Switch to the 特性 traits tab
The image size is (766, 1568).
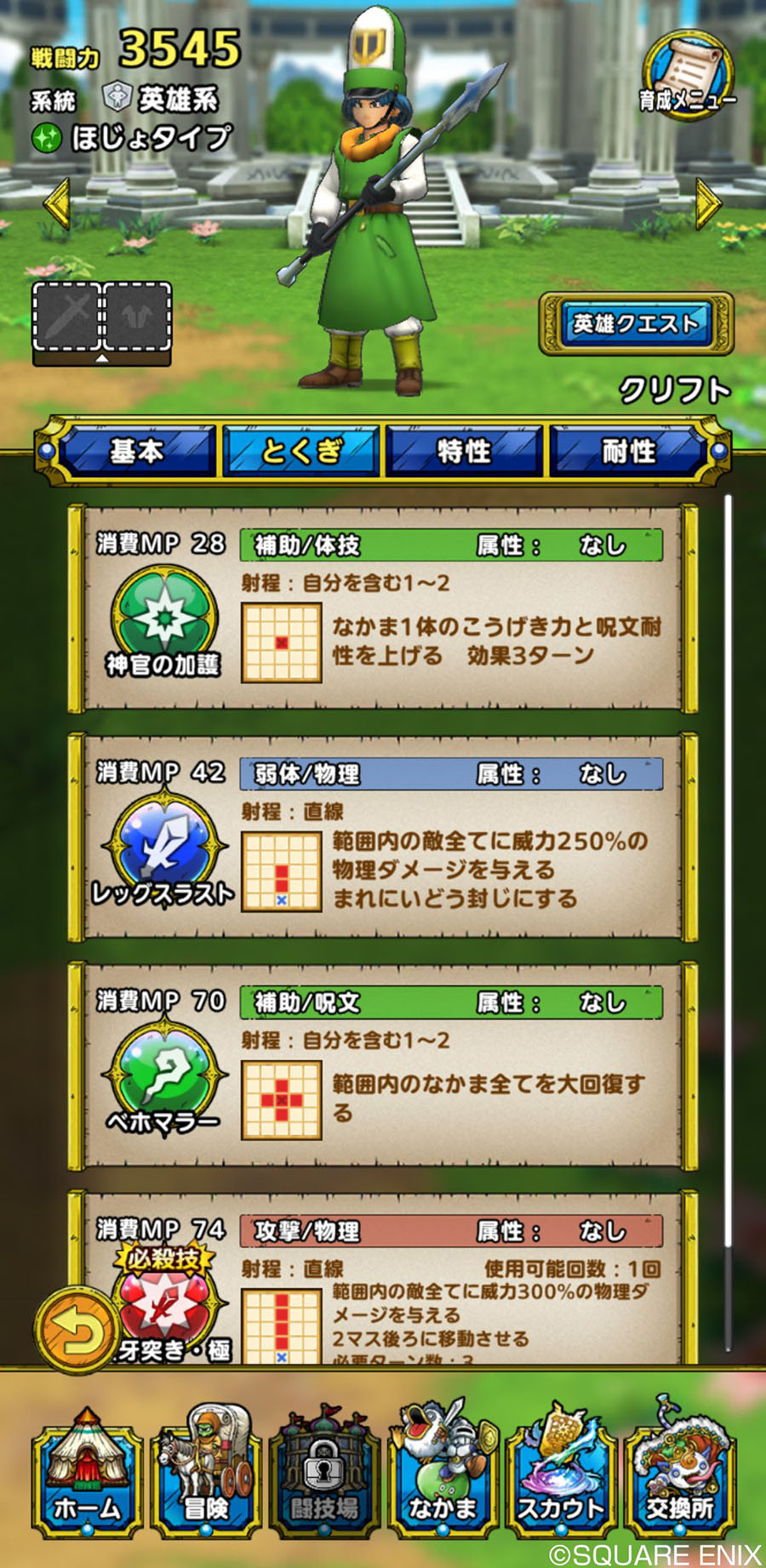(x=464, y=451)
